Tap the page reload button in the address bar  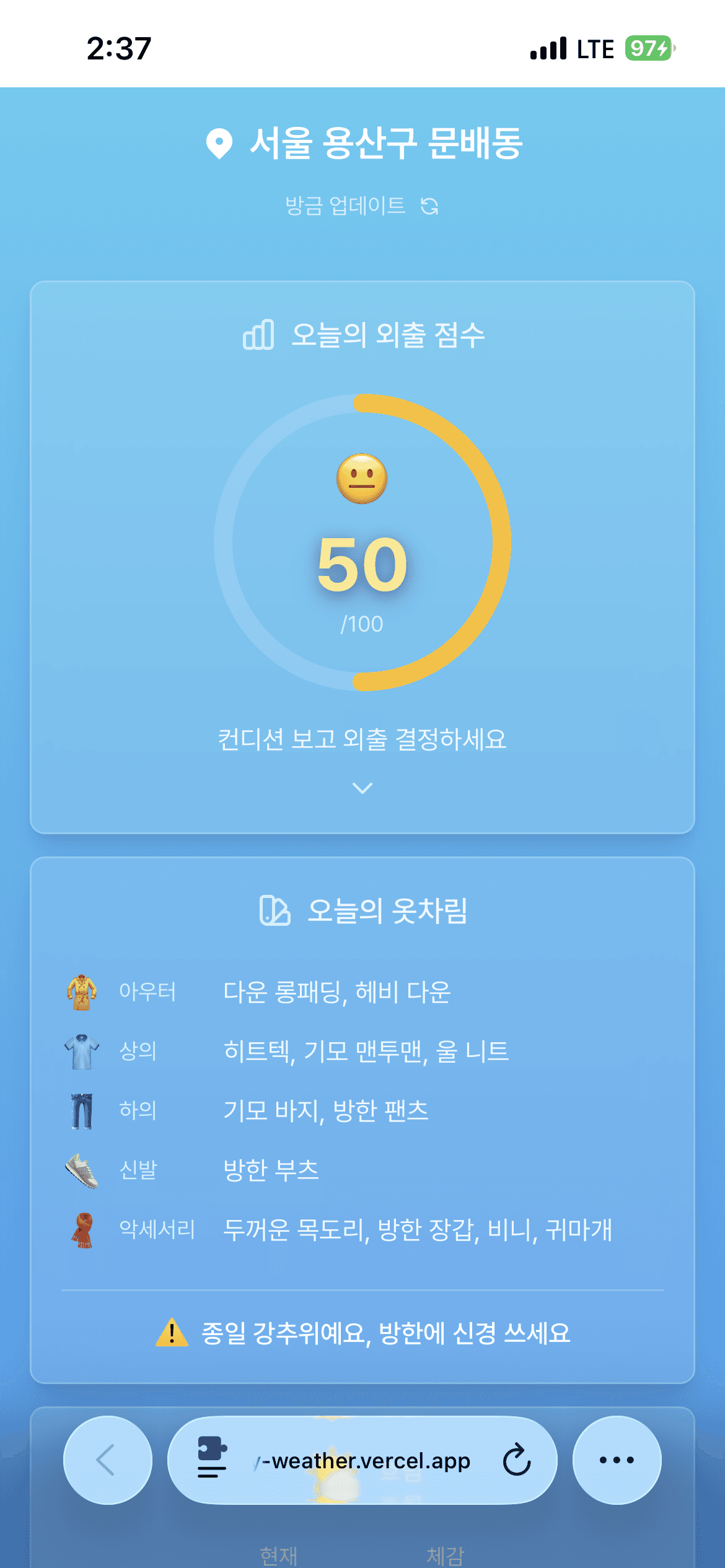coord(516,1460)
